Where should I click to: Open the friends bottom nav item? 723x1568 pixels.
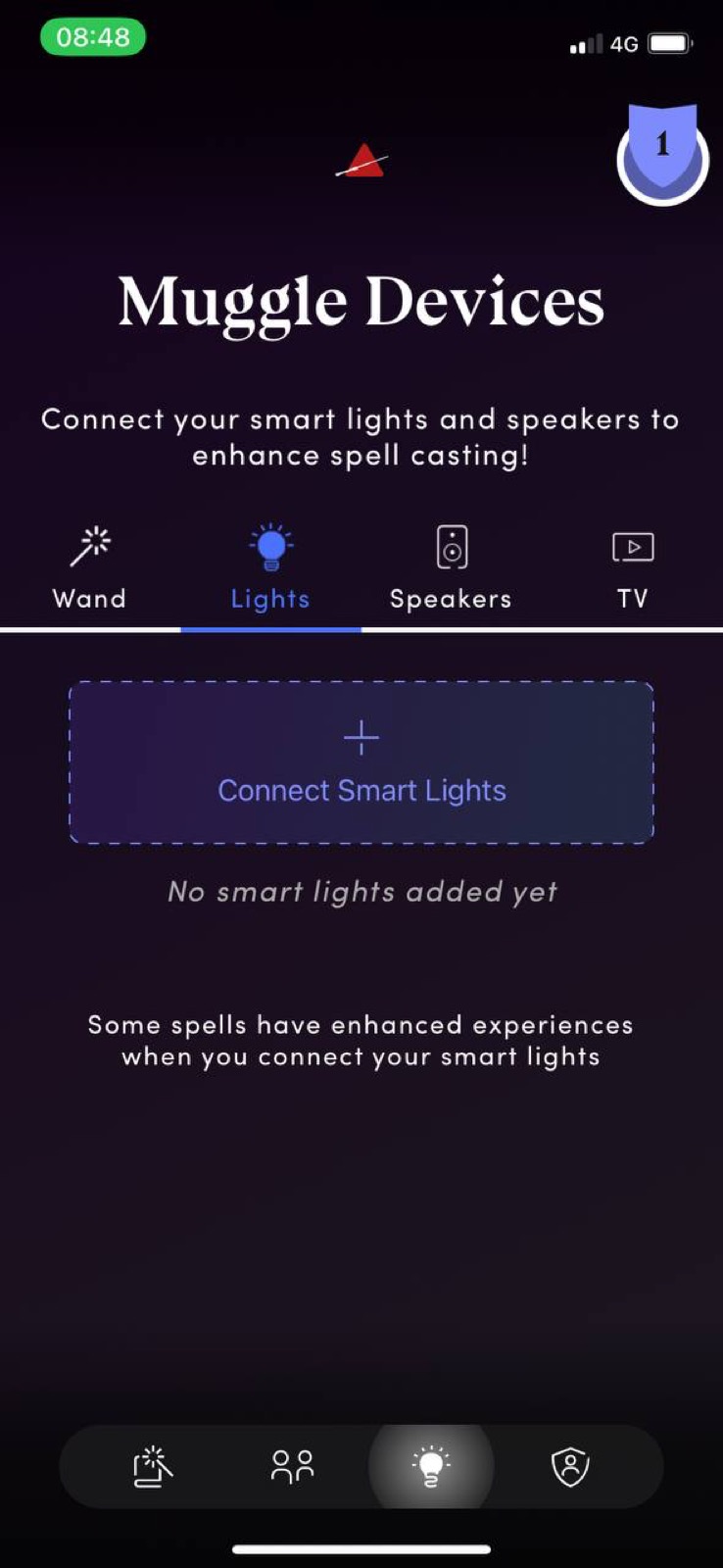[292, 1466]
